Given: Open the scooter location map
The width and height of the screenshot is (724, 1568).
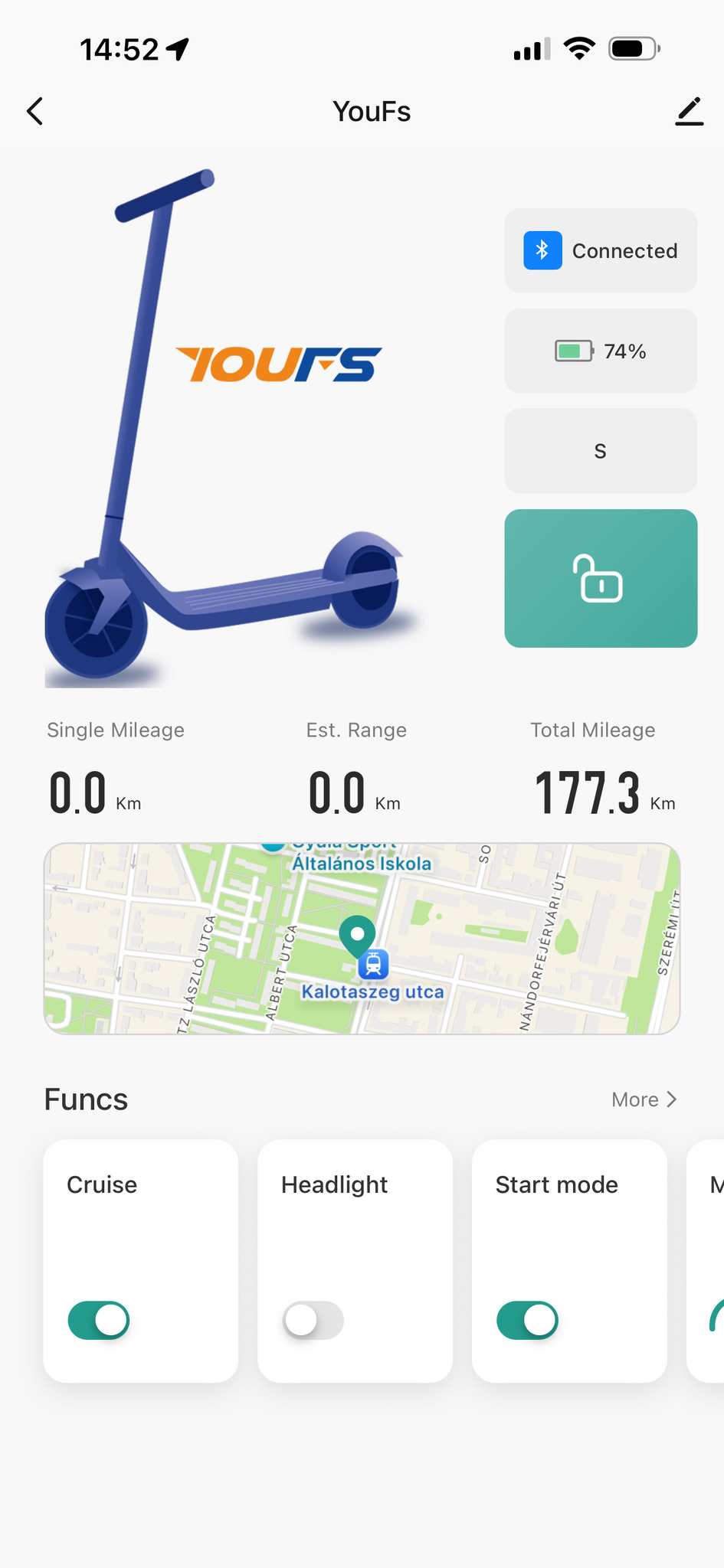Looking at the screenshot, I should [362, 939].
